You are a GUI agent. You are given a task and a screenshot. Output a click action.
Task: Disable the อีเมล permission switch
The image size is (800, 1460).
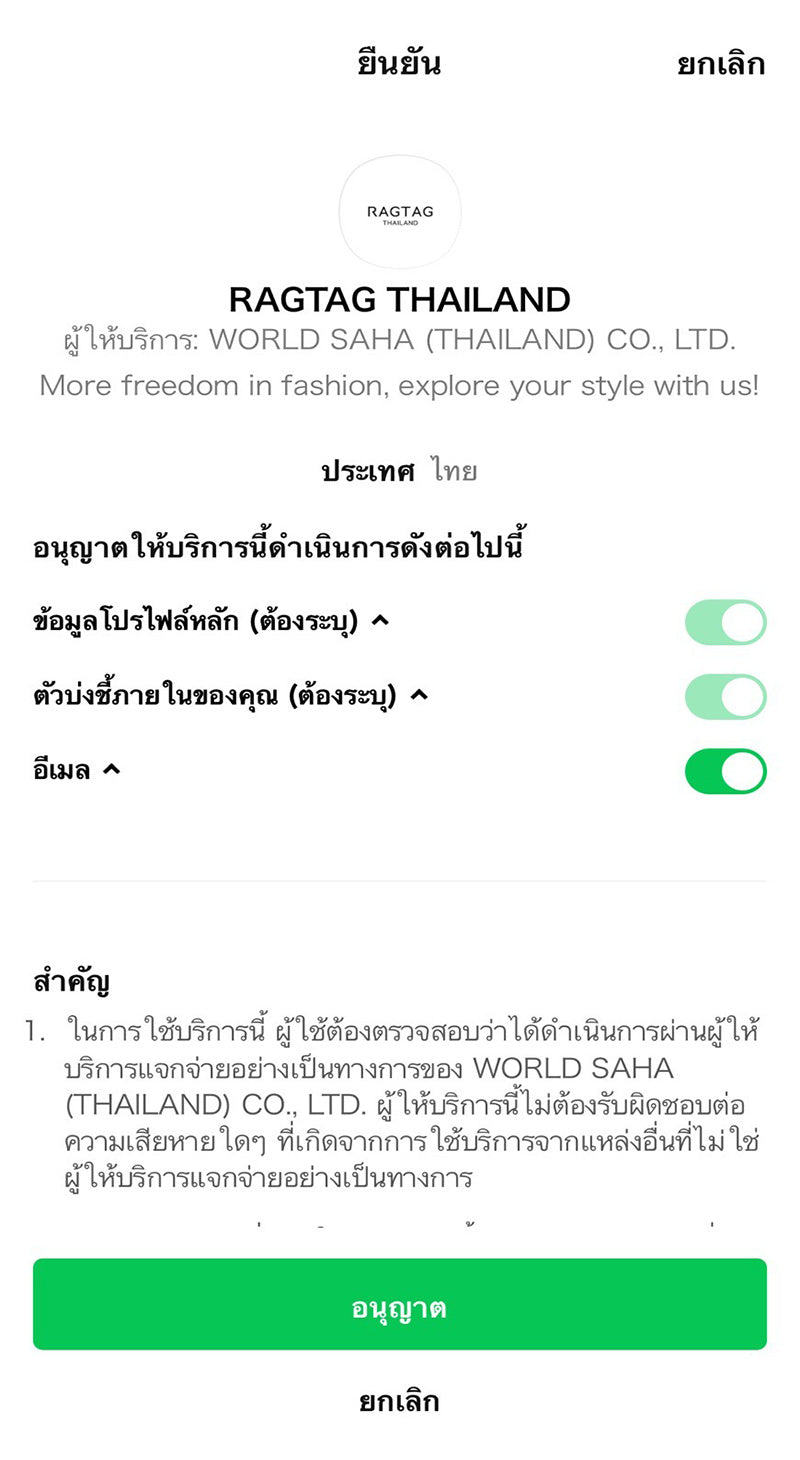725,771
